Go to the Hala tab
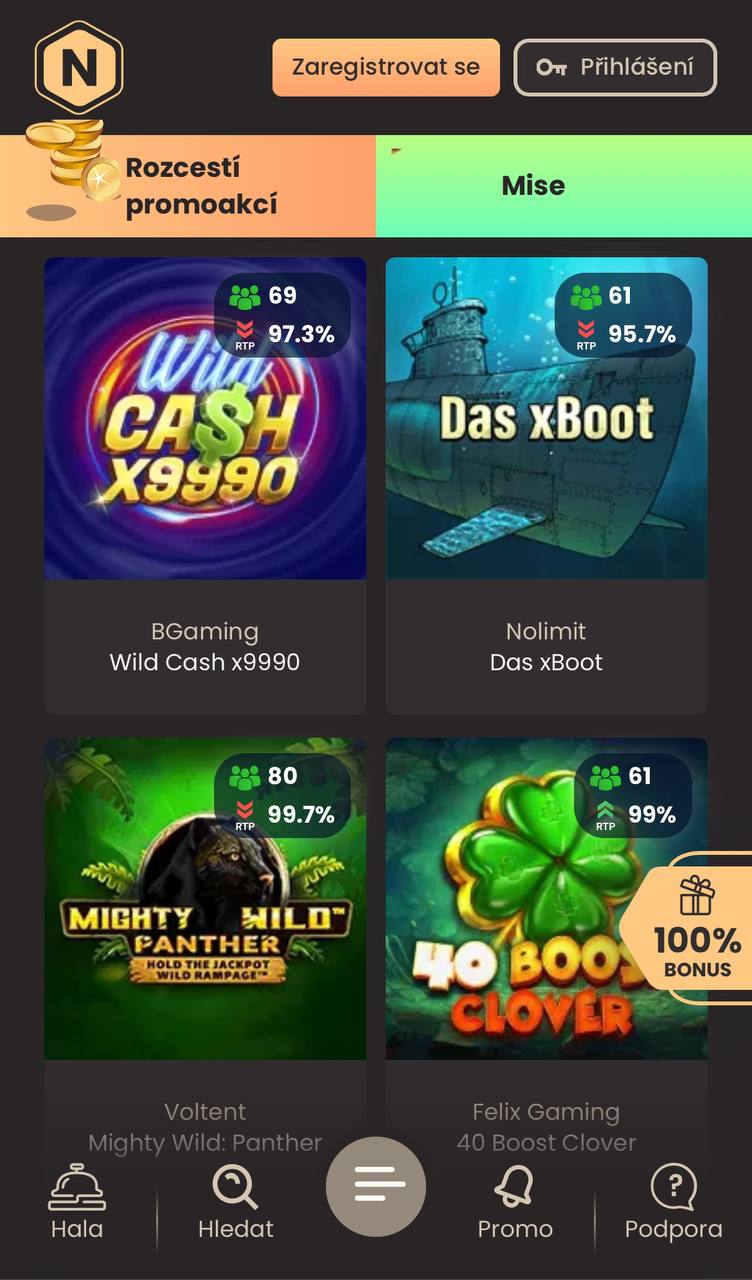Viewport: 752px width, 1280px height. [77, 1202]
